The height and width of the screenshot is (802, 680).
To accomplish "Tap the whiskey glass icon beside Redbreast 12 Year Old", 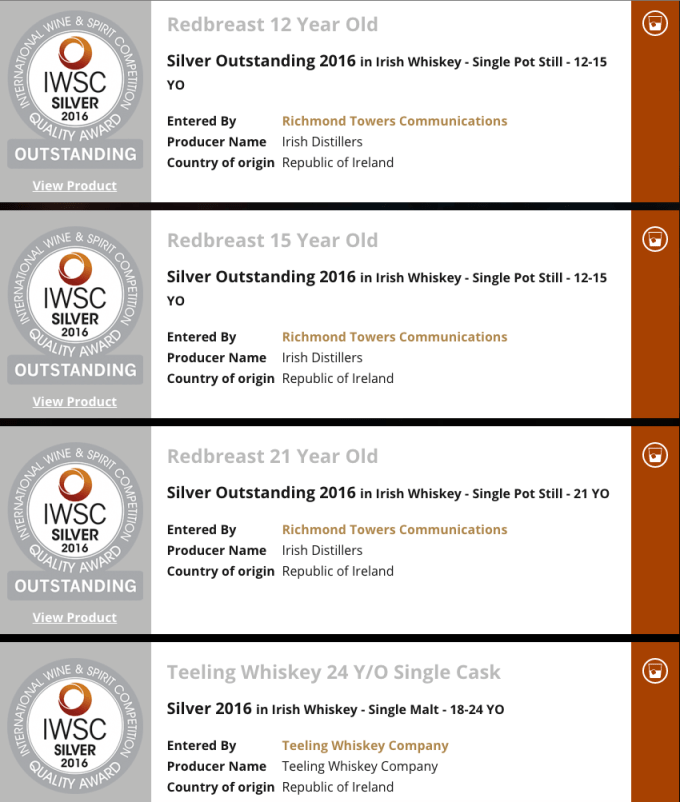I will (x=655, y=23).
